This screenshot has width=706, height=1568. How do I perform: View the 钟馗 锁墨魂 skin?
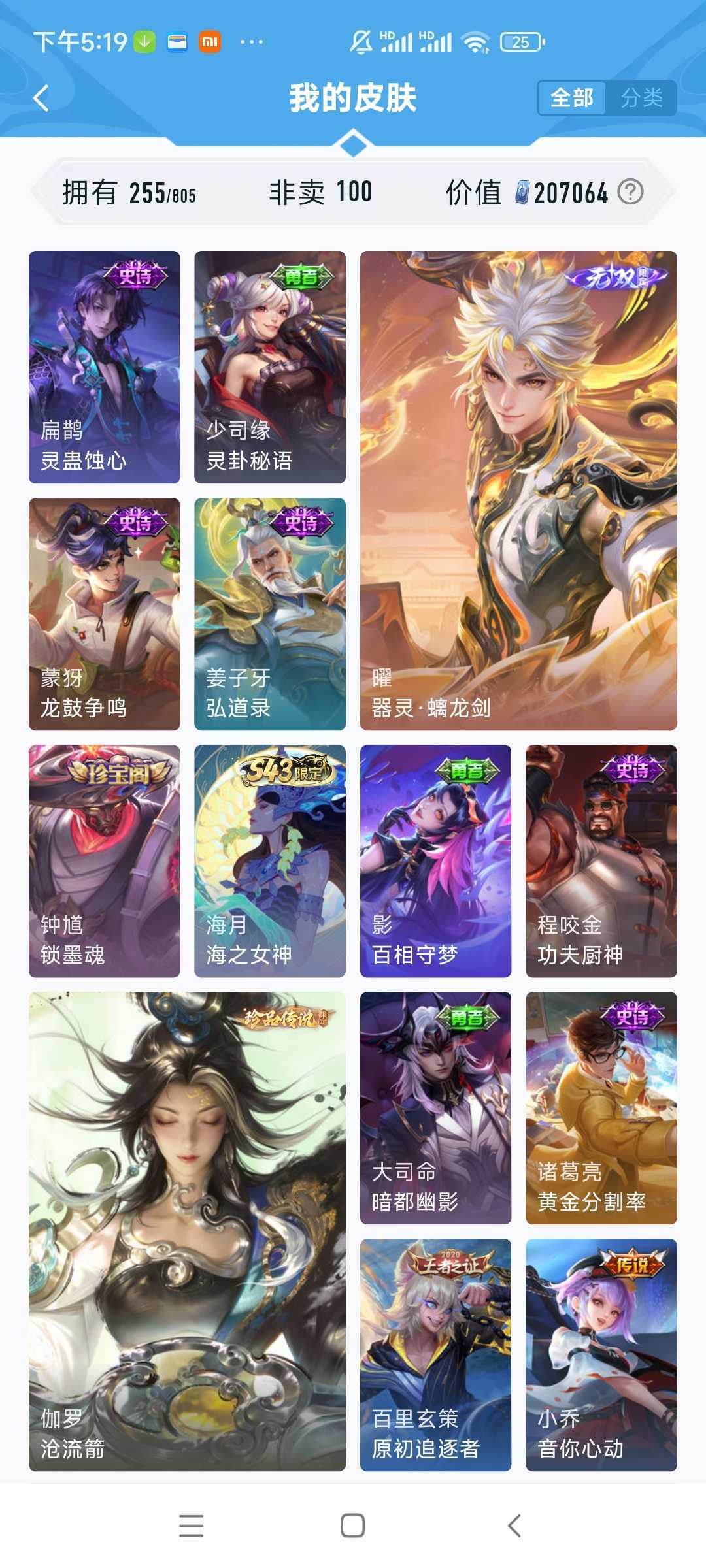click(104, 861)
